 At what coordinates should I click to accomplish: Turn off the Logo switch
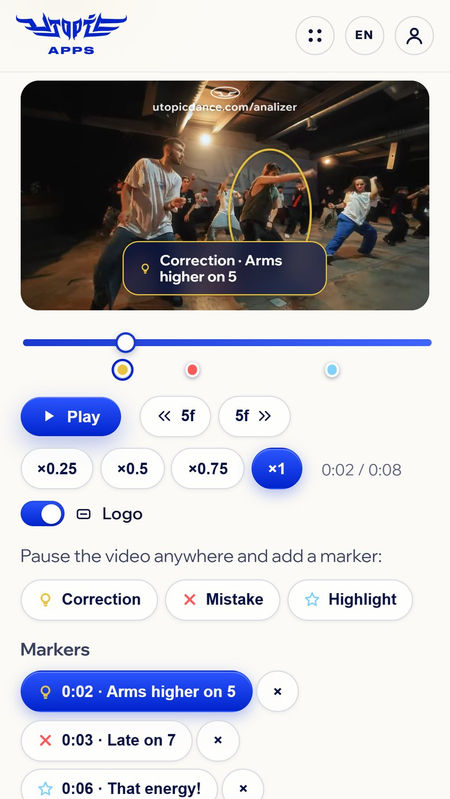coord(42,514)
